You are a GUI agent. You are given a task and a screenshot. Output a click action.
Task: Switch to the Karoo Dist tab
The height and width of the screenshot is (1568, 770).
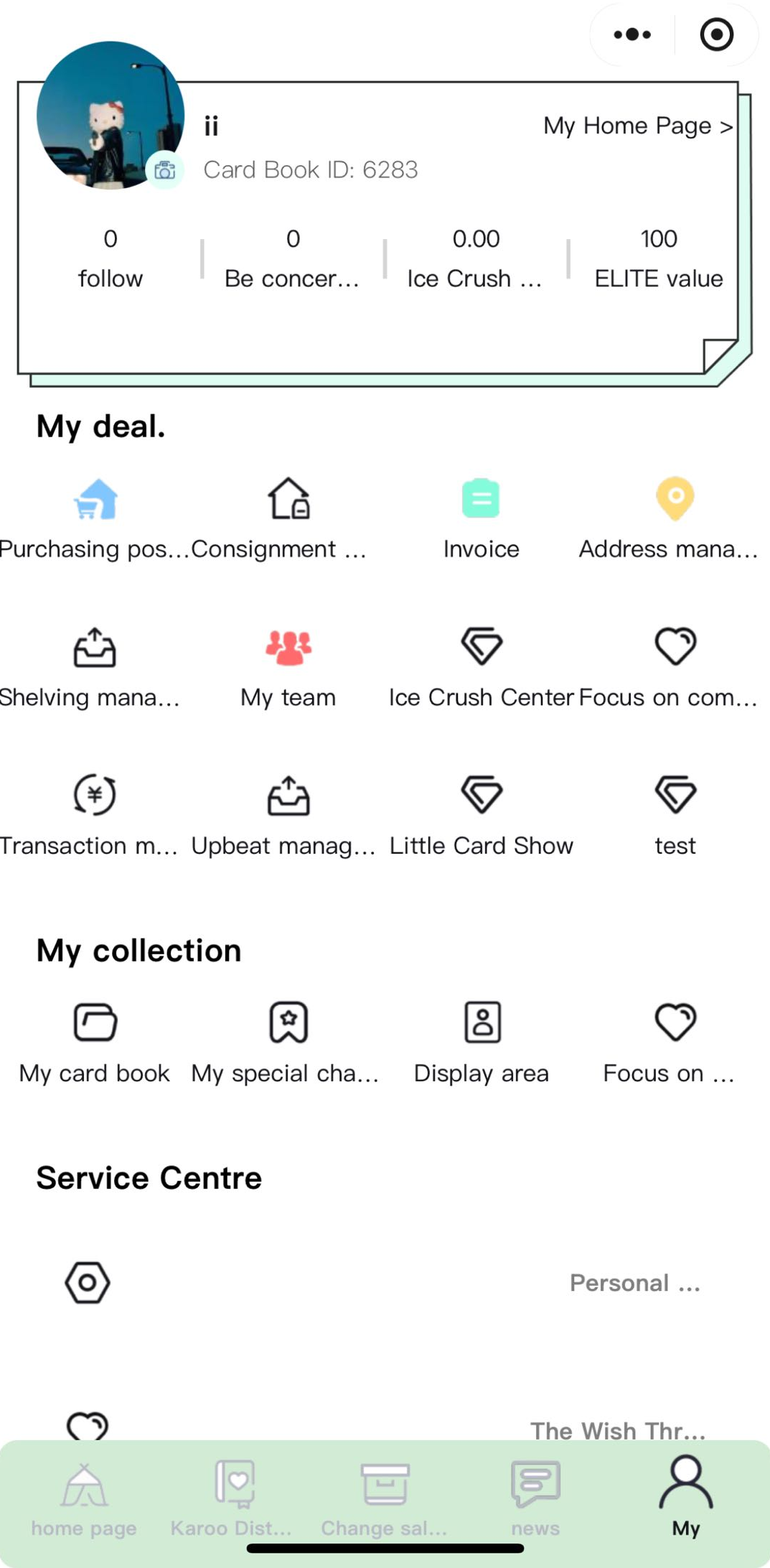tap(232, 1498)
